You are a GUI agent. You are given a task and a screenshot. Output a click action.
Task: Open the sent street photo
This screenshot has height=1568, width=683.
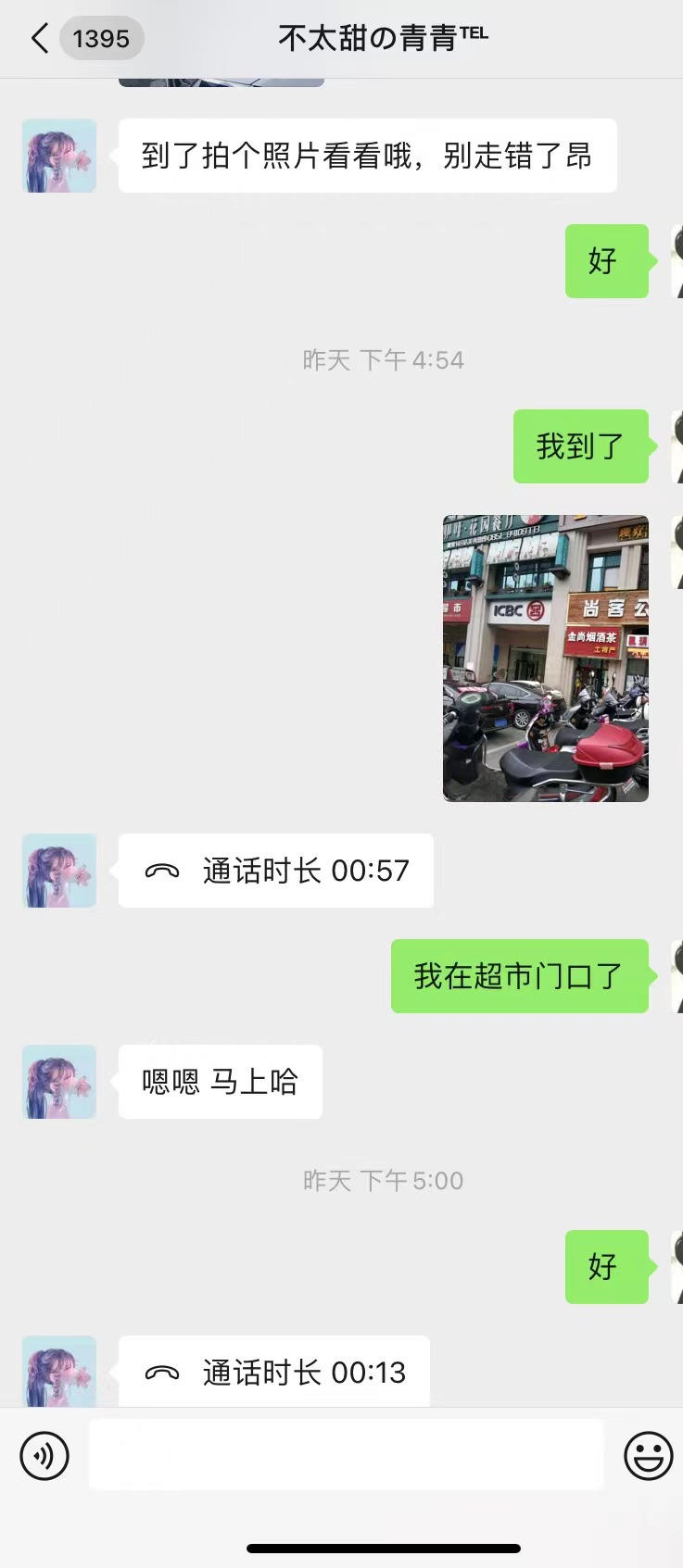coord(545,658)
